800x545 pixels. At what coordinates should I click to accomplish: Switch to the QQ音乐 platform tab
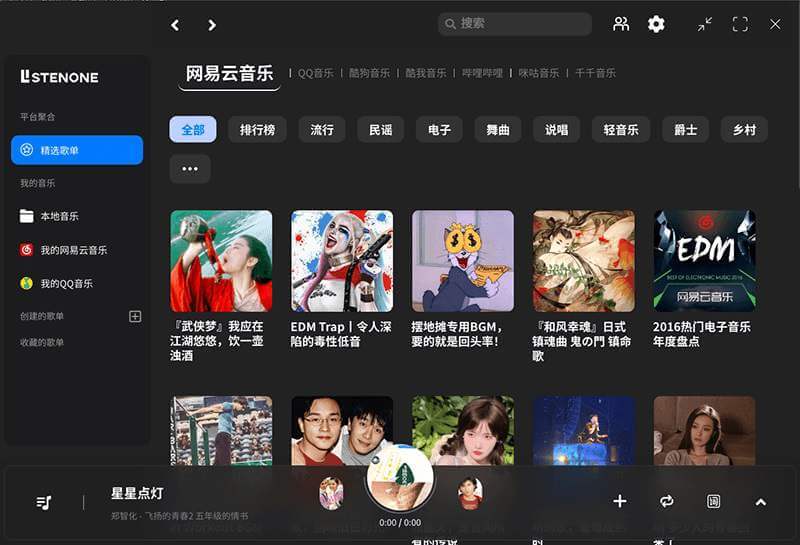tap(315, 73)
